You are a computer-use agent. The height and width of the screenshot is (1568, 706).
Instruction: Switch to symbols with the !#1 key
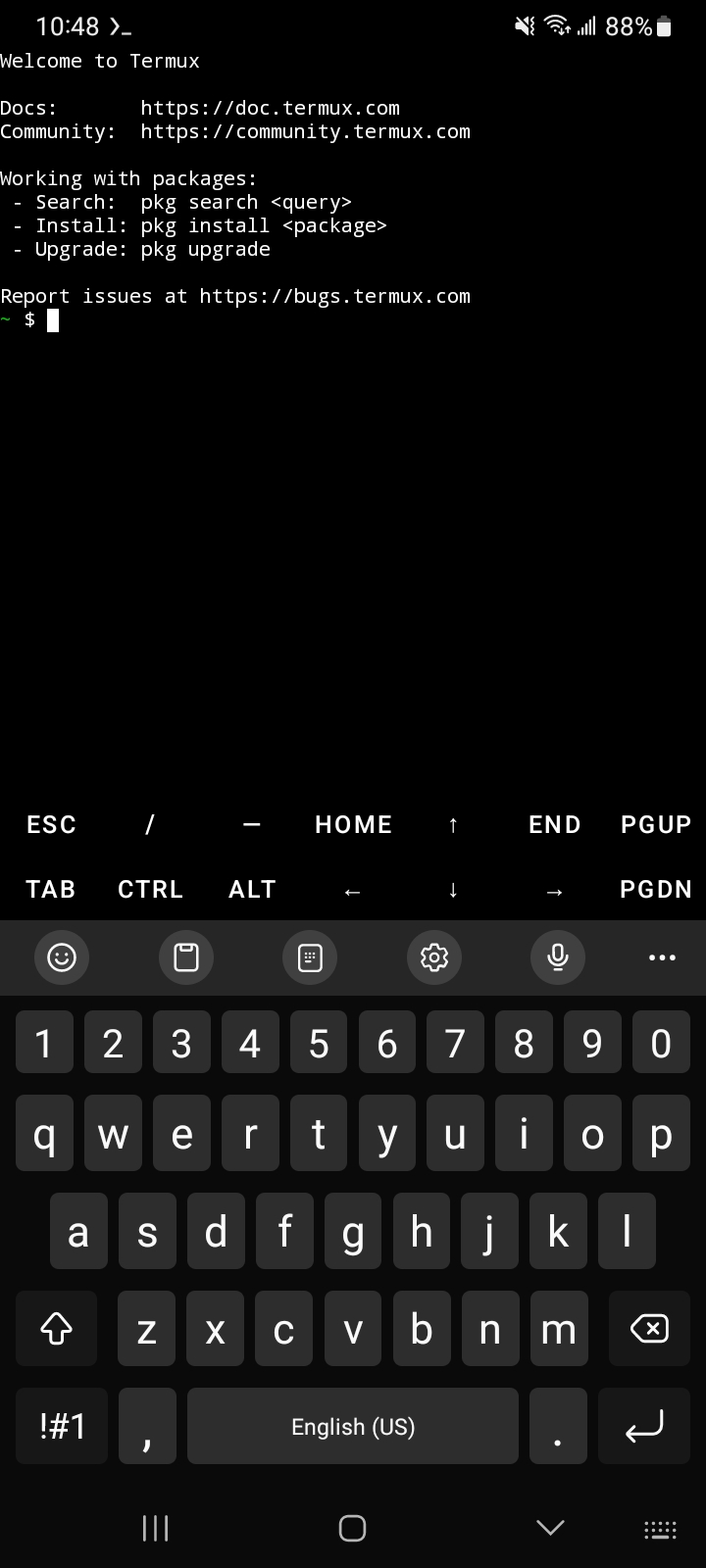[62, 1426]
